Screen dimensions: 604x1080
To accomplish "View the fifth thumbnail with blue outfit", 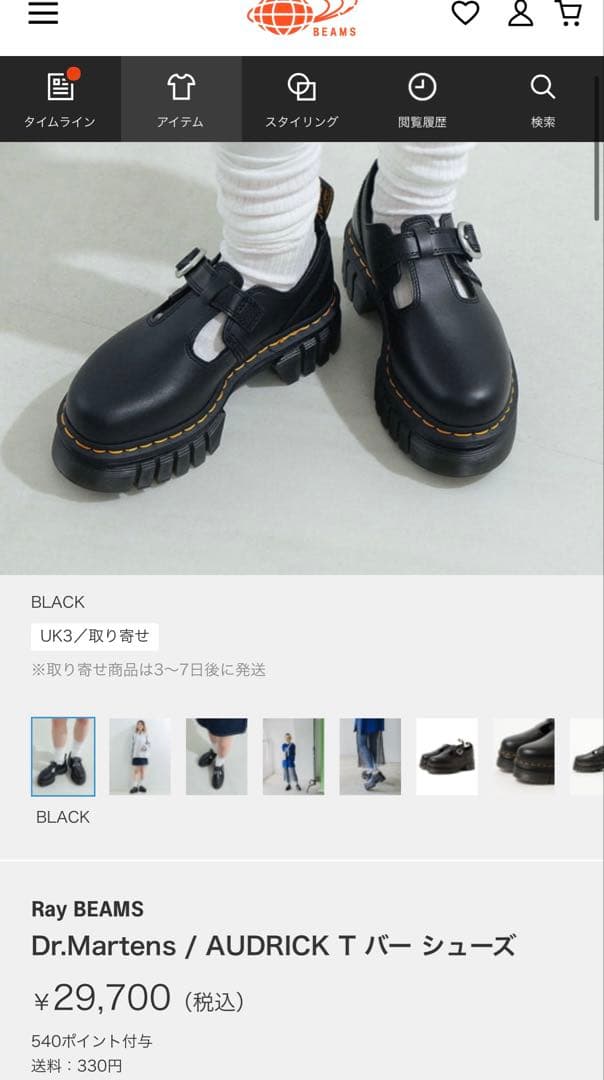I will (370, 756).
